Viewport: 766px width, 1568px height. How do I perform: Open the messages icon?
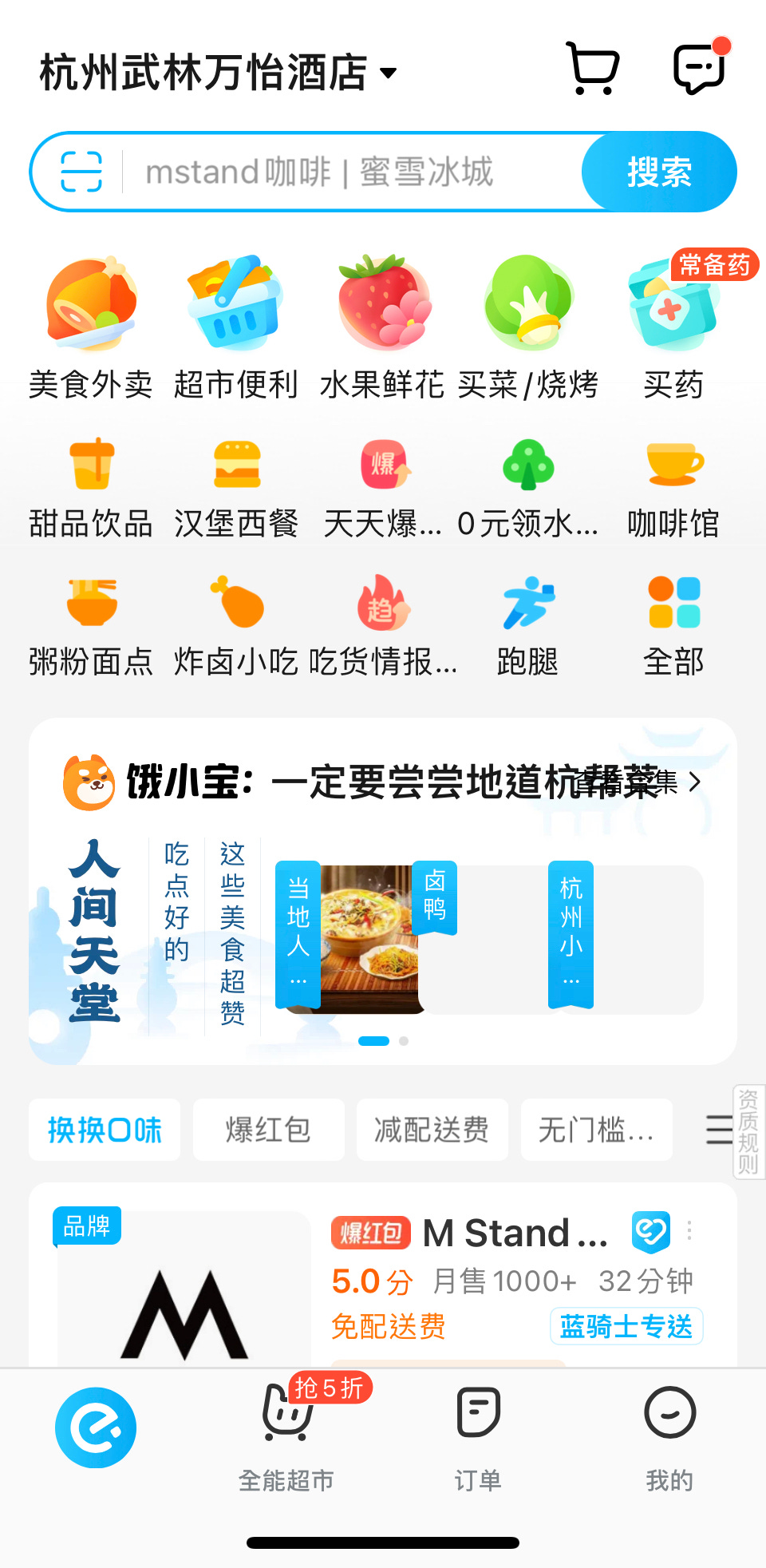[700, 69]
